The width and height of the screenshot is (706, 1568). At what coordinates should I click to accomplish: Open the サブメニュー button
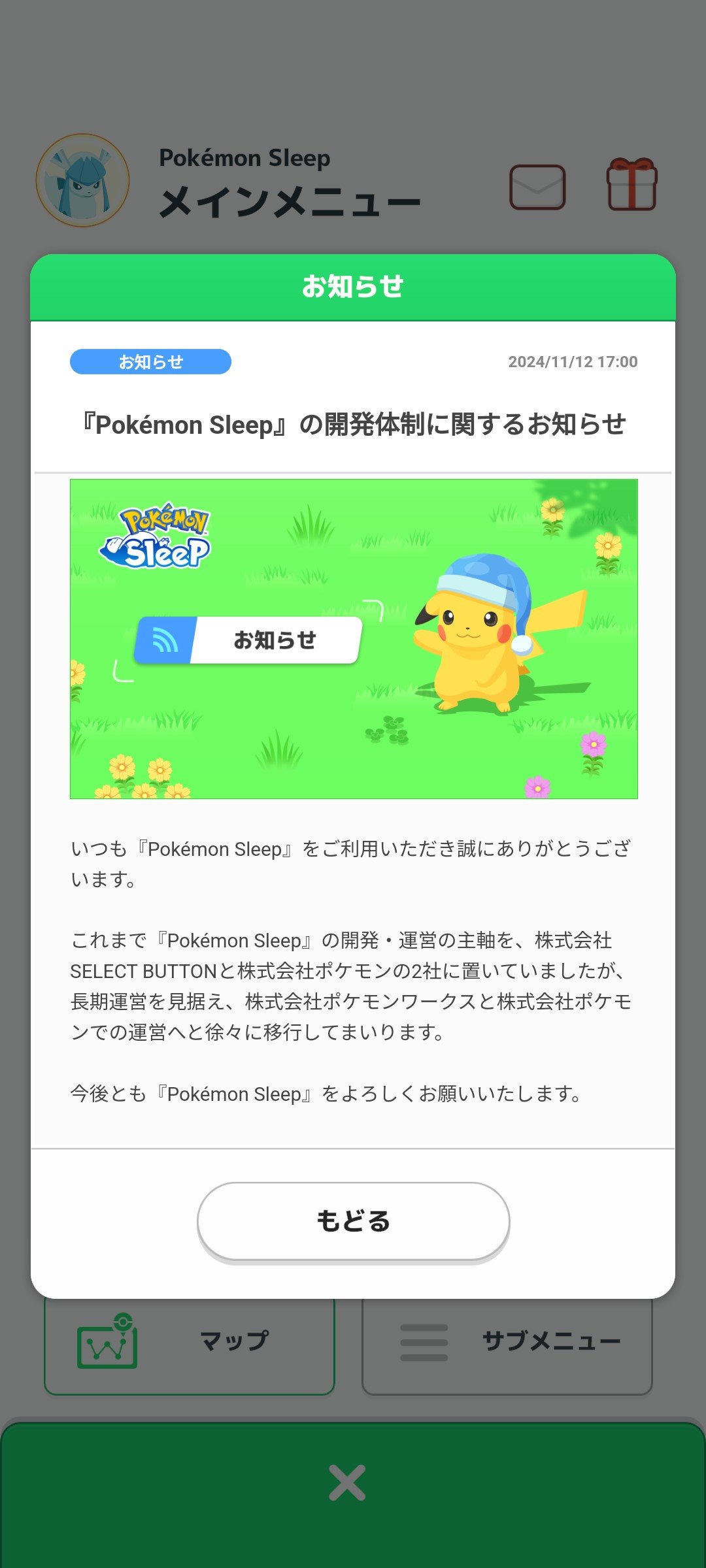pos(507,1345)
